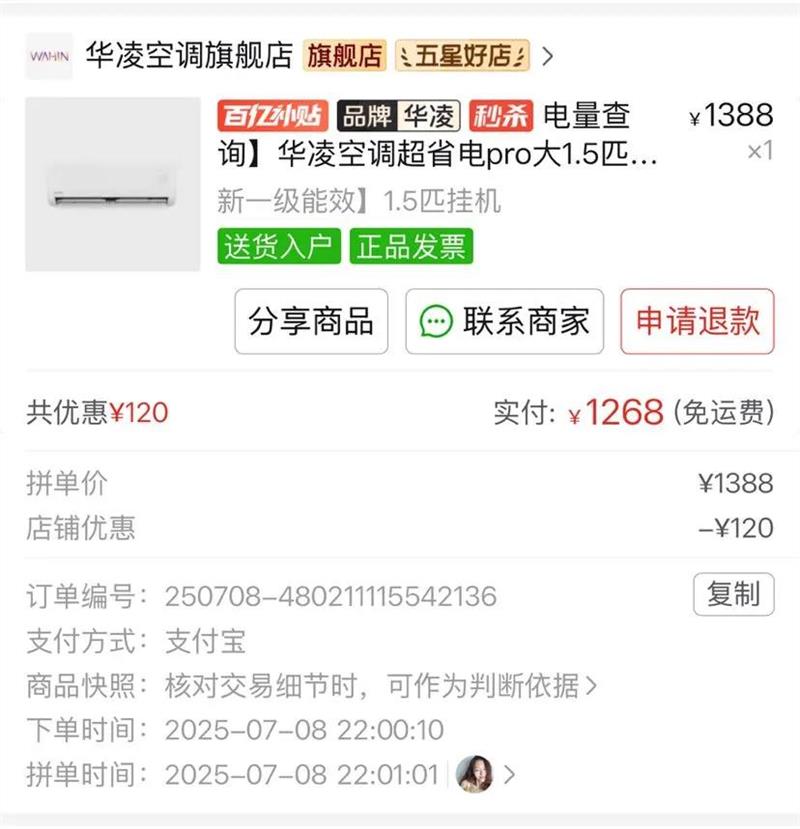Viewport: 800px width, 829px height.
Task: View group-buy members beside 拼单时间
Action: point(486,774)
